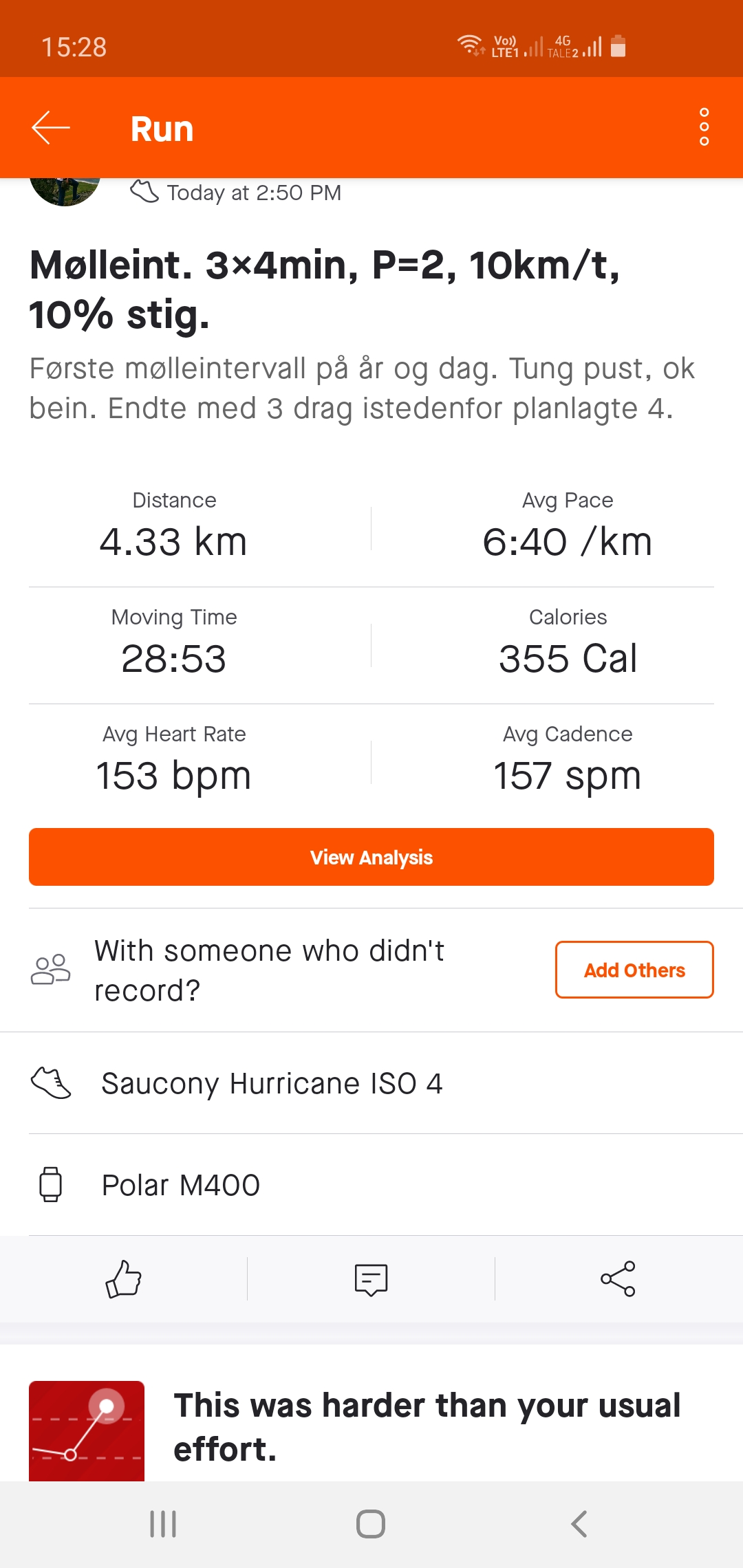Give kudos with the thumbs-up icon

[x=124, y=1279]
